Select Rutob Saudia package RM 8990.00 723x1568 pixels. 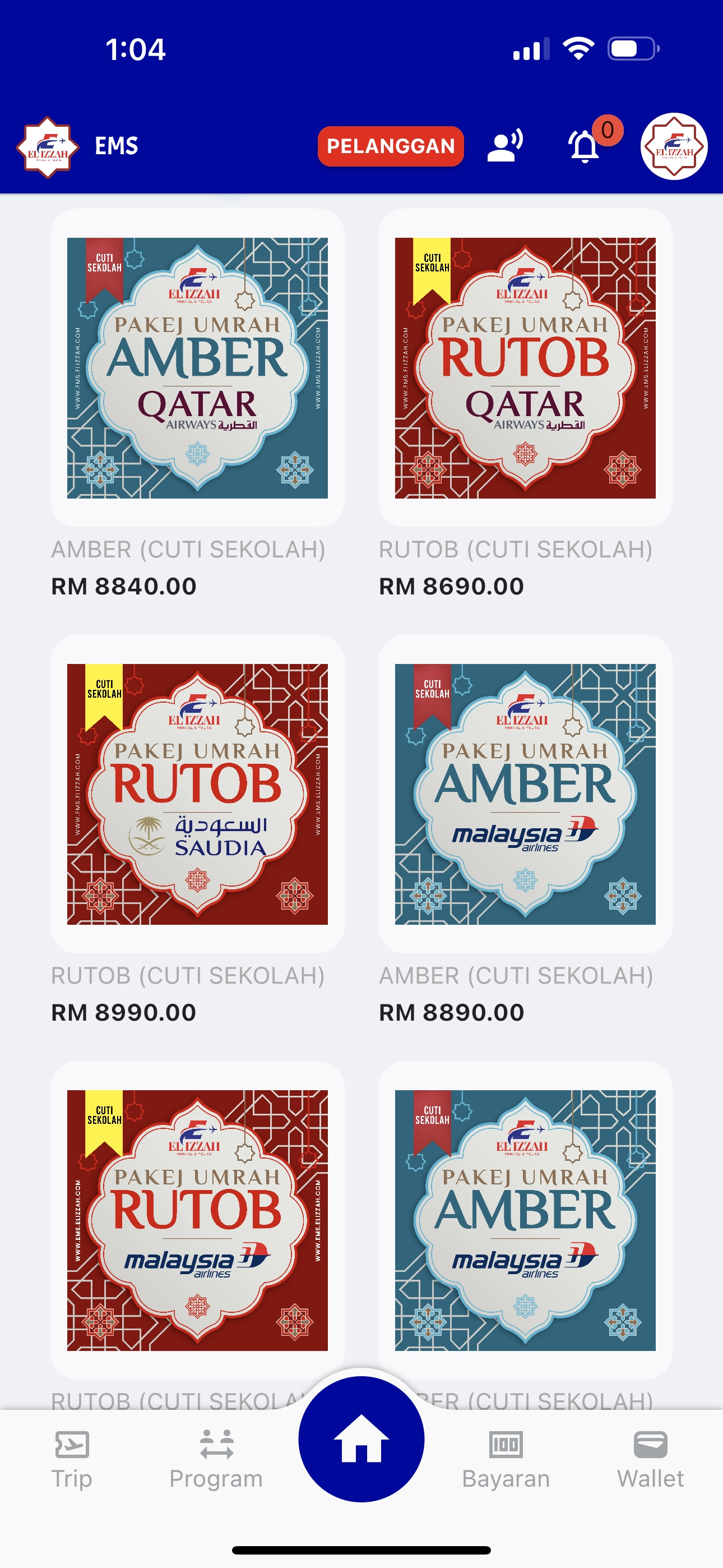coord(197,794)
